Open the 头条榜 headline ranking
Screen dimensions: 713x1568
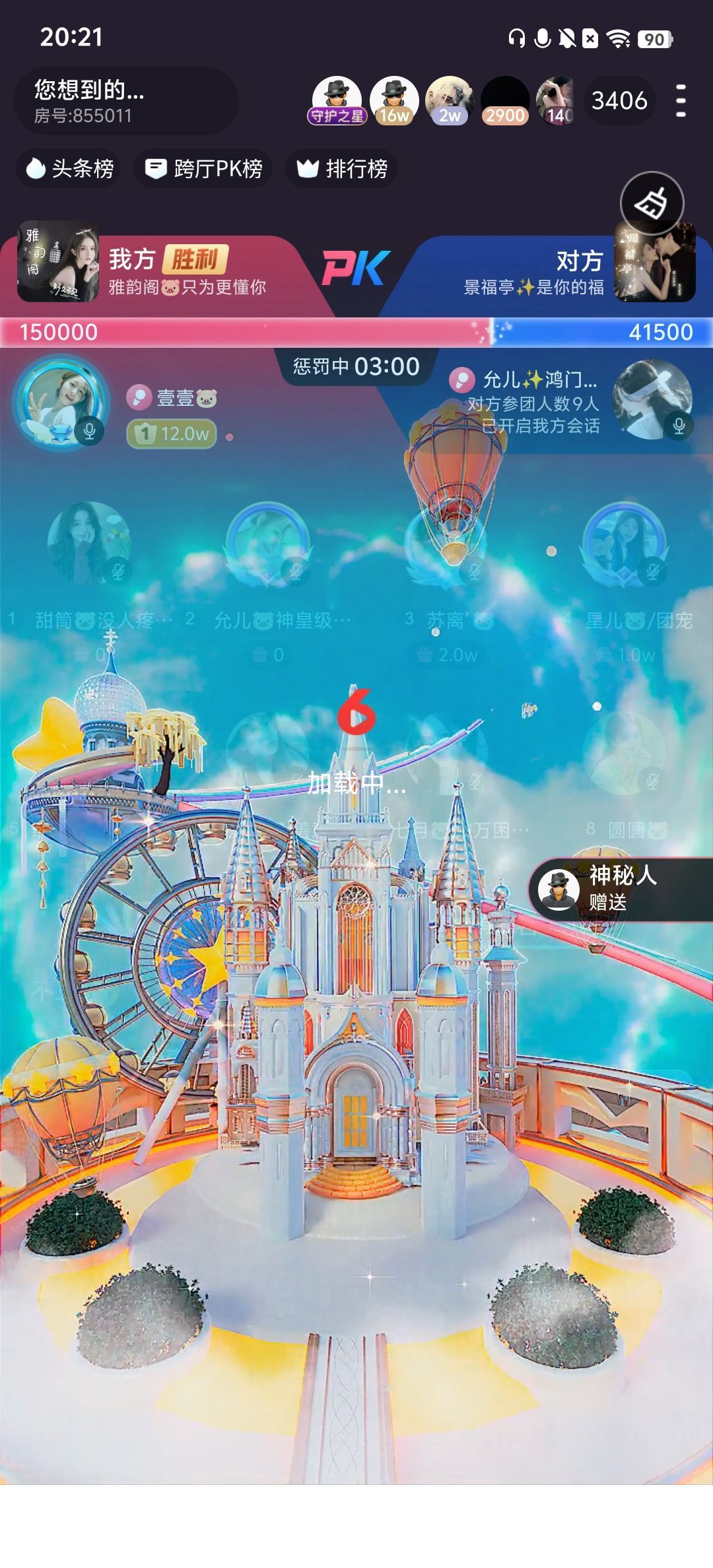click(69, 169)
